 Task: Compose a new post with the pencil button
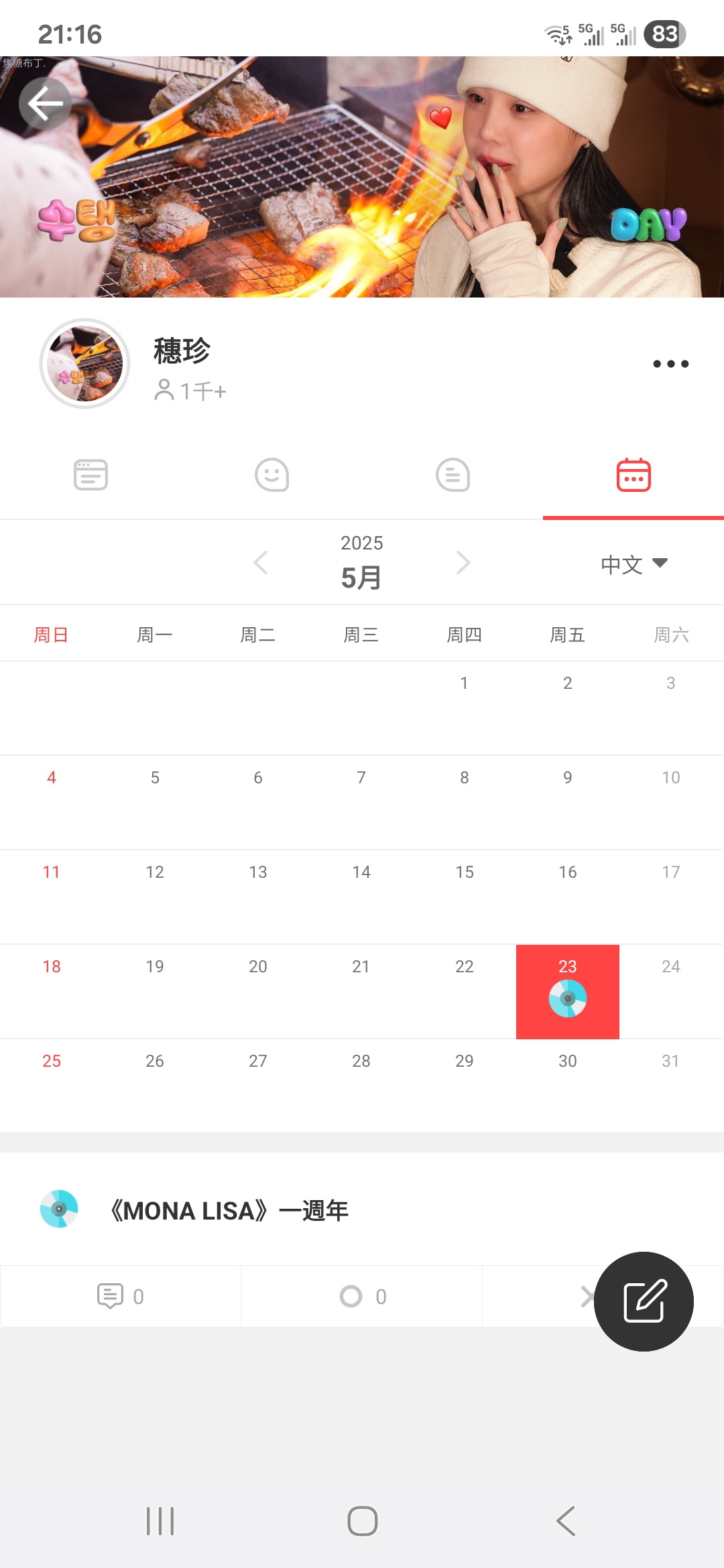(644, 1301)
